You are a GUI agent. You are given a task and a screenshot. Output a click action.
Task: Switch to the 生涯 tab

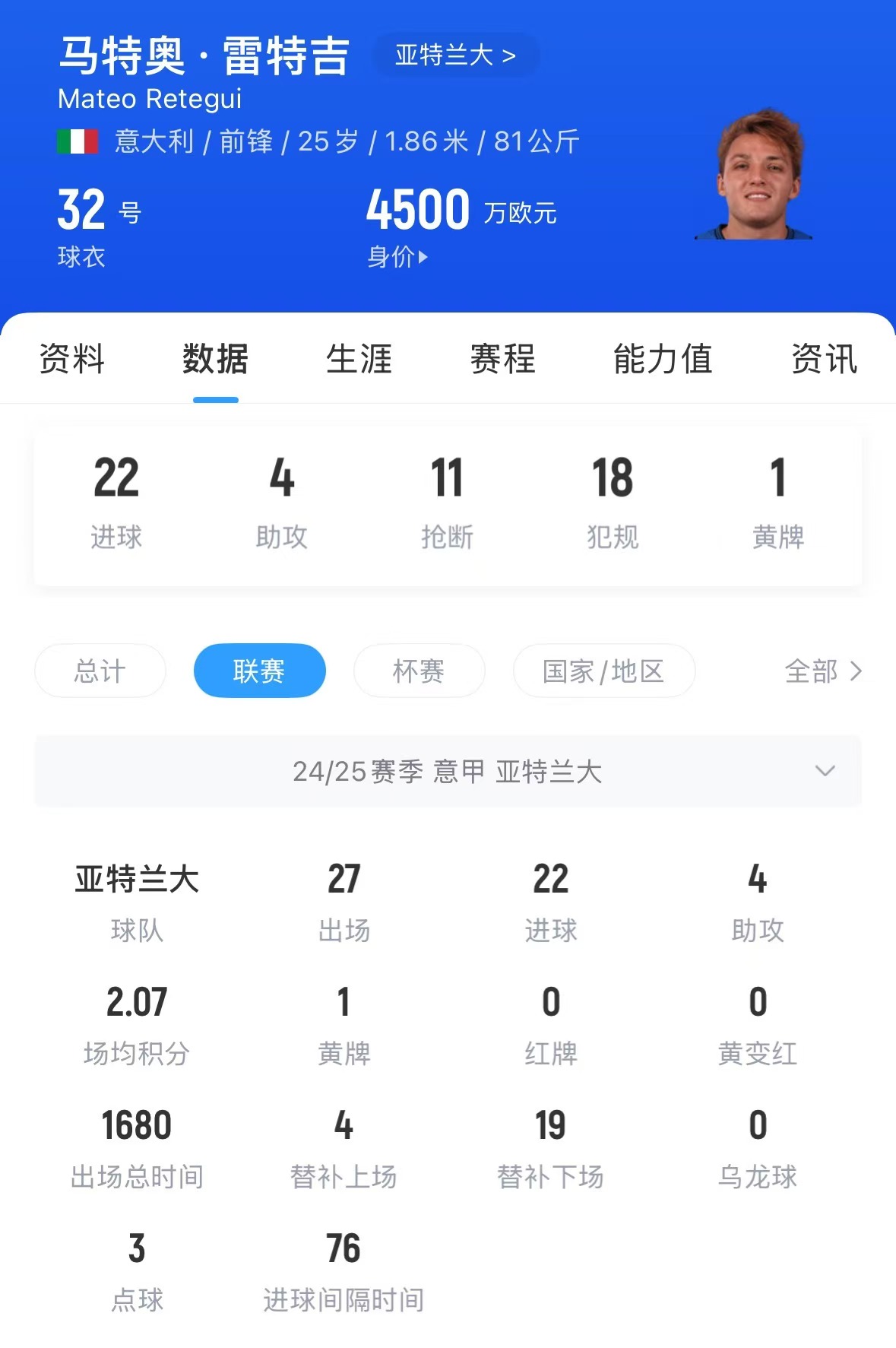coord(359,359)
